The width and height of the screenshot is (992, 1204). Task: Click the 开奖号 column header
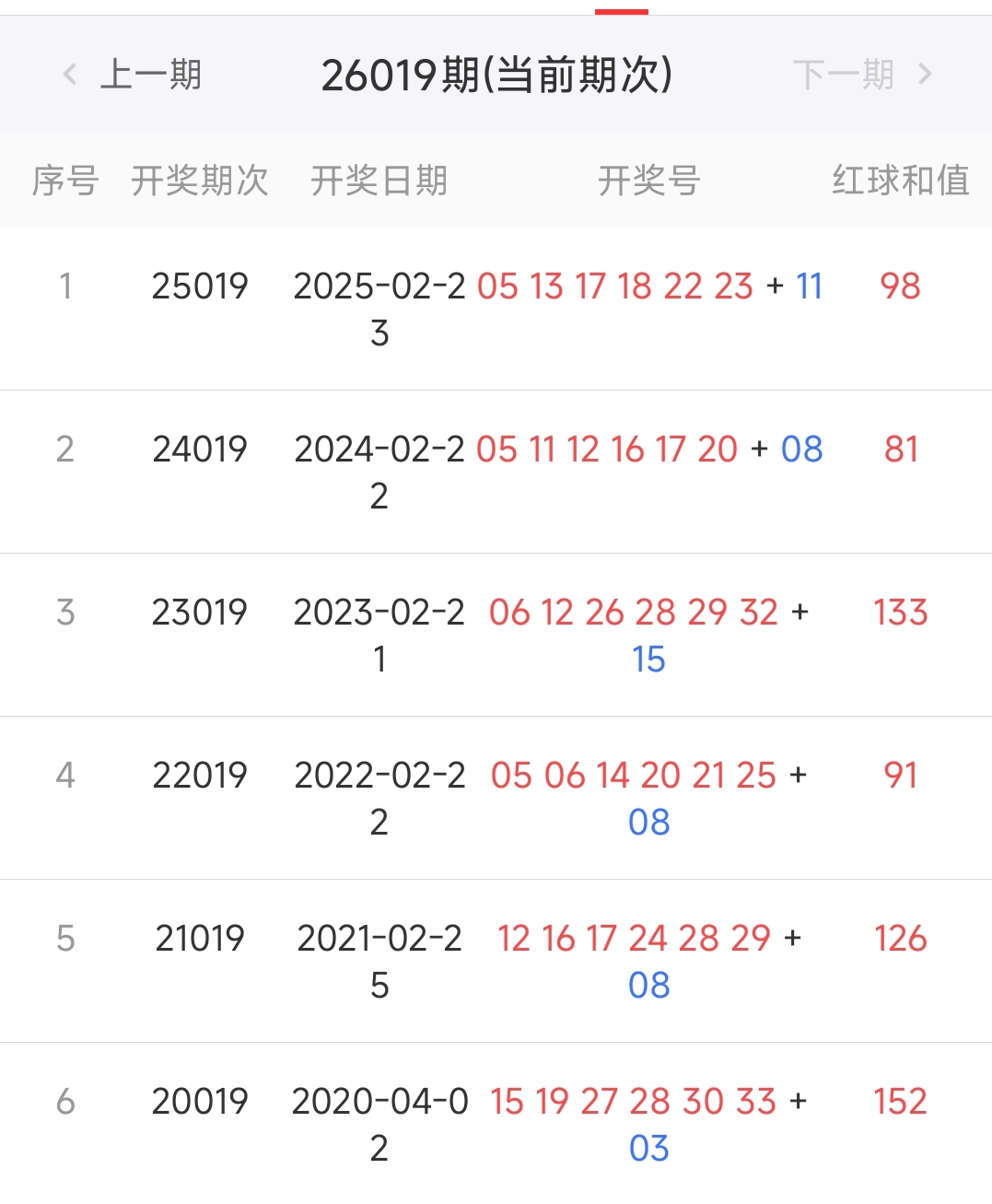tap(650, 181)
